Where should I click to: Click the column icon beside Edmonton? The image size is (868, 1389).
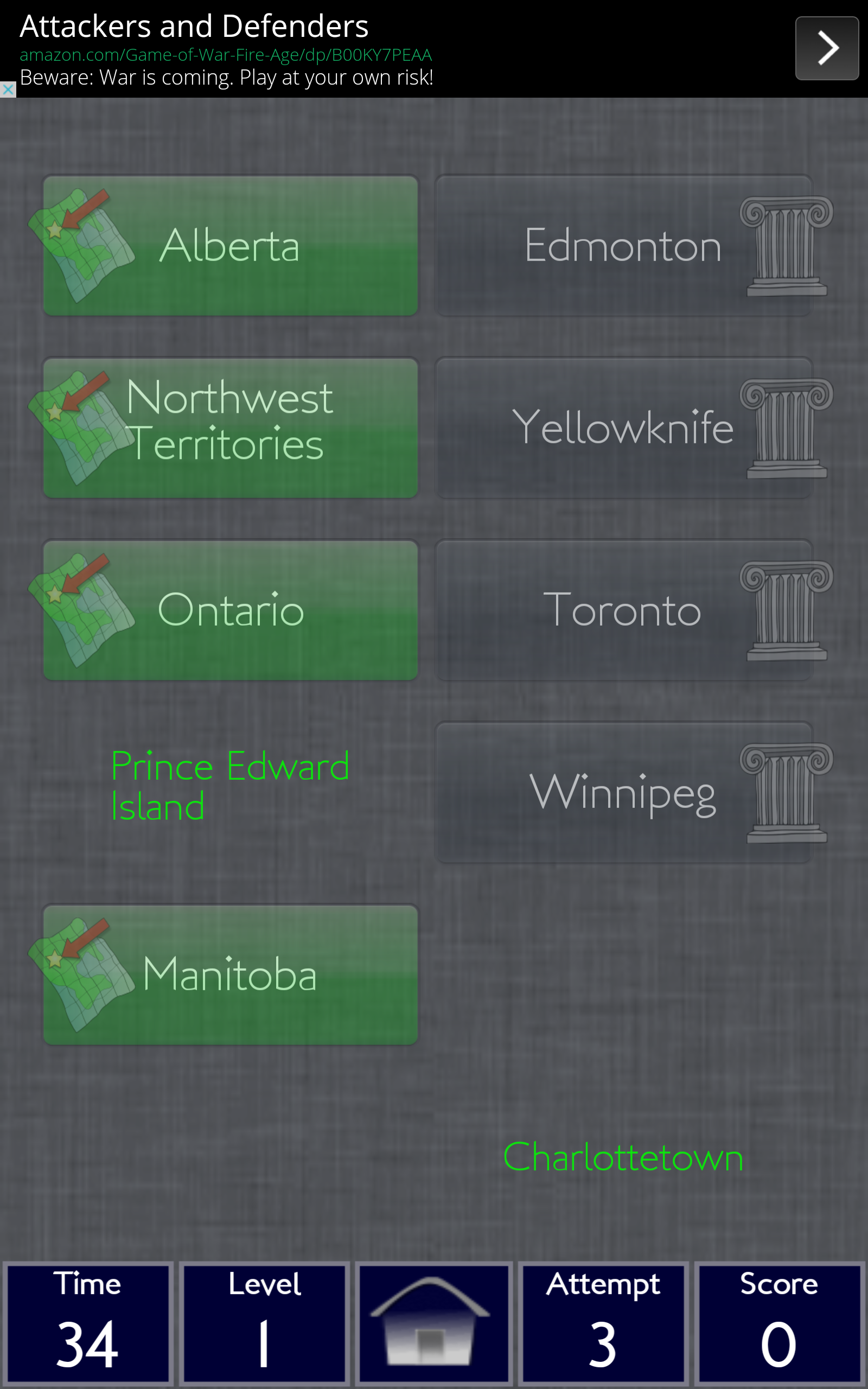pos(787,247)
